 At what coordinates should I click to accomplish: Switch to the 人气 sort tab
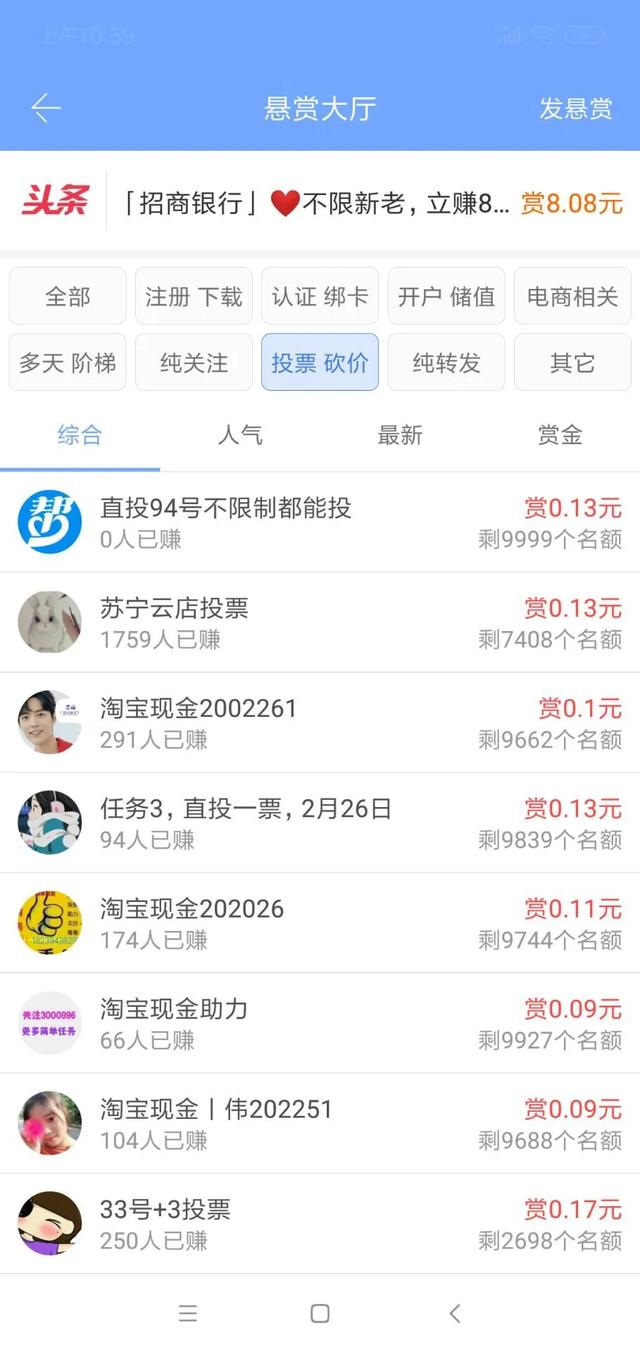[x=240, y=435]
